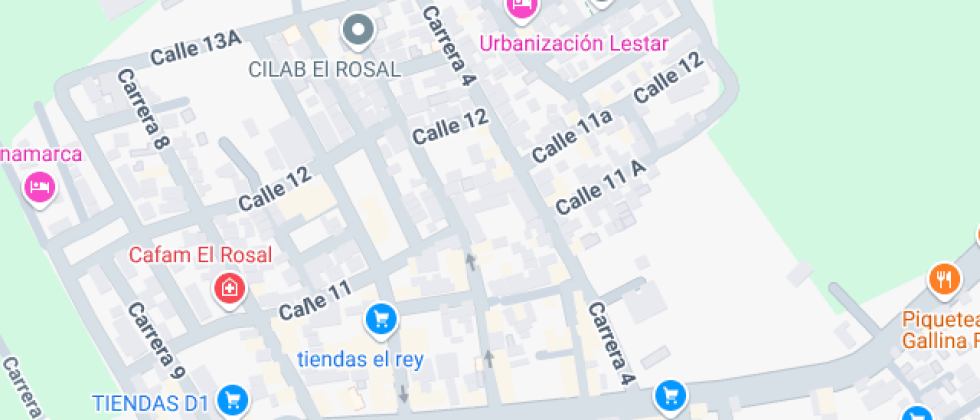Tap the tiendas el rey shop pin
The image size is (980, 420).
380,320
